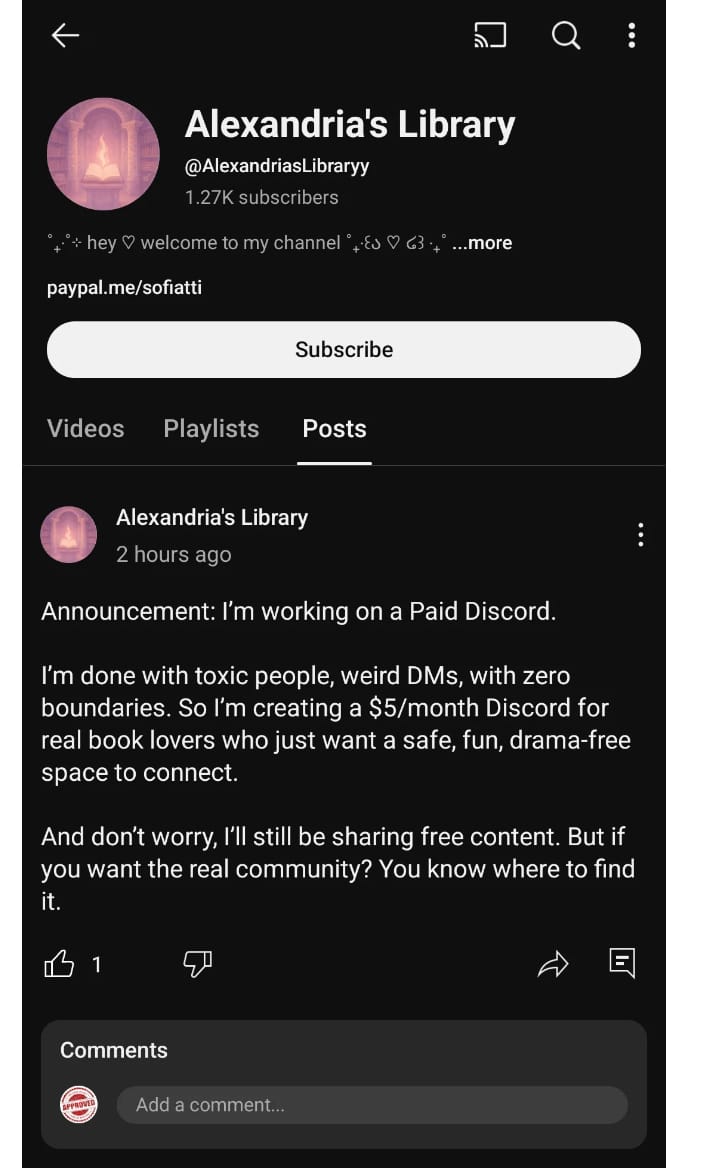Expand channel description with ...more
The image size is (702, 1168).
click(x=482, y=243)
